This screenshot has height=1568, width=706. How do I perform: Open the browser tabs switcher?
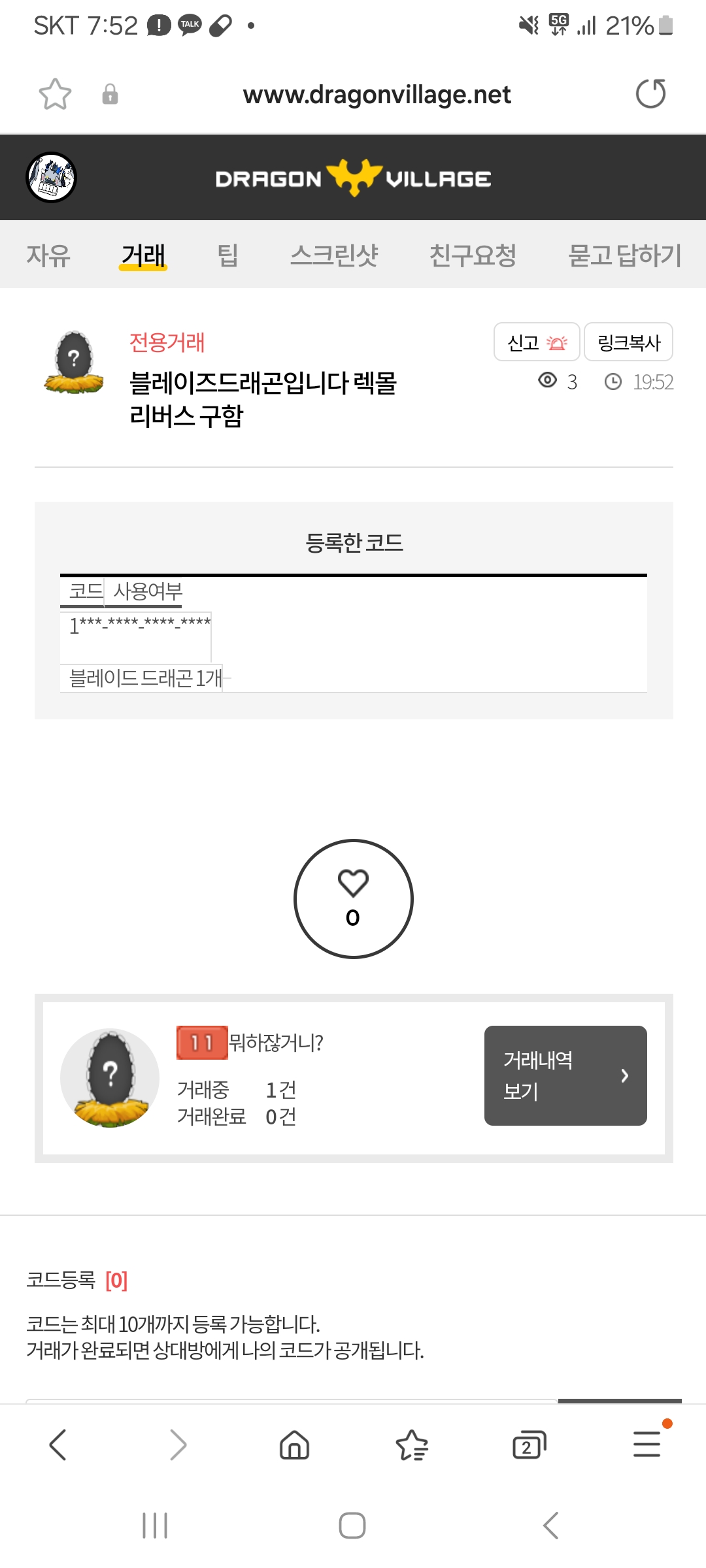click(529, 1445)
